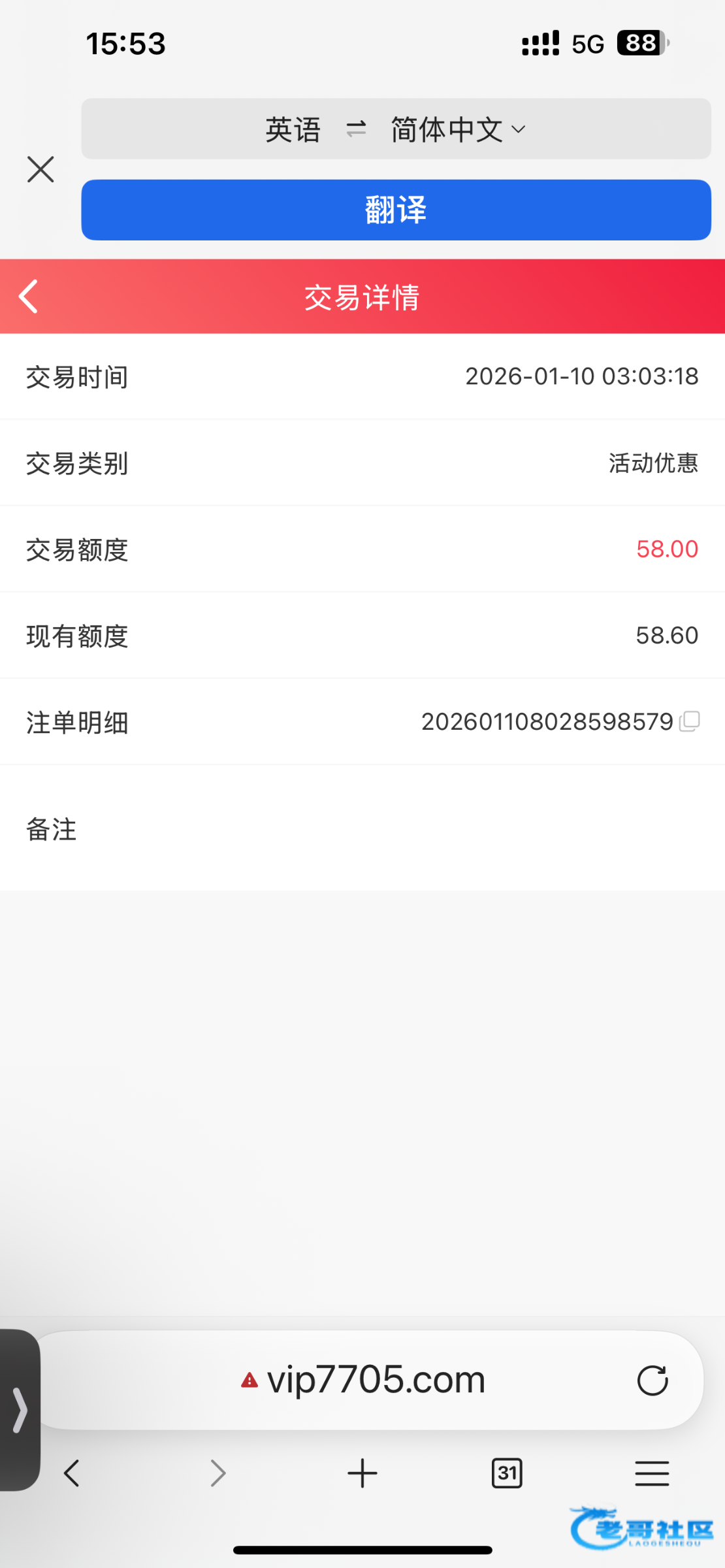Swap the translation languages

[356, 129]
